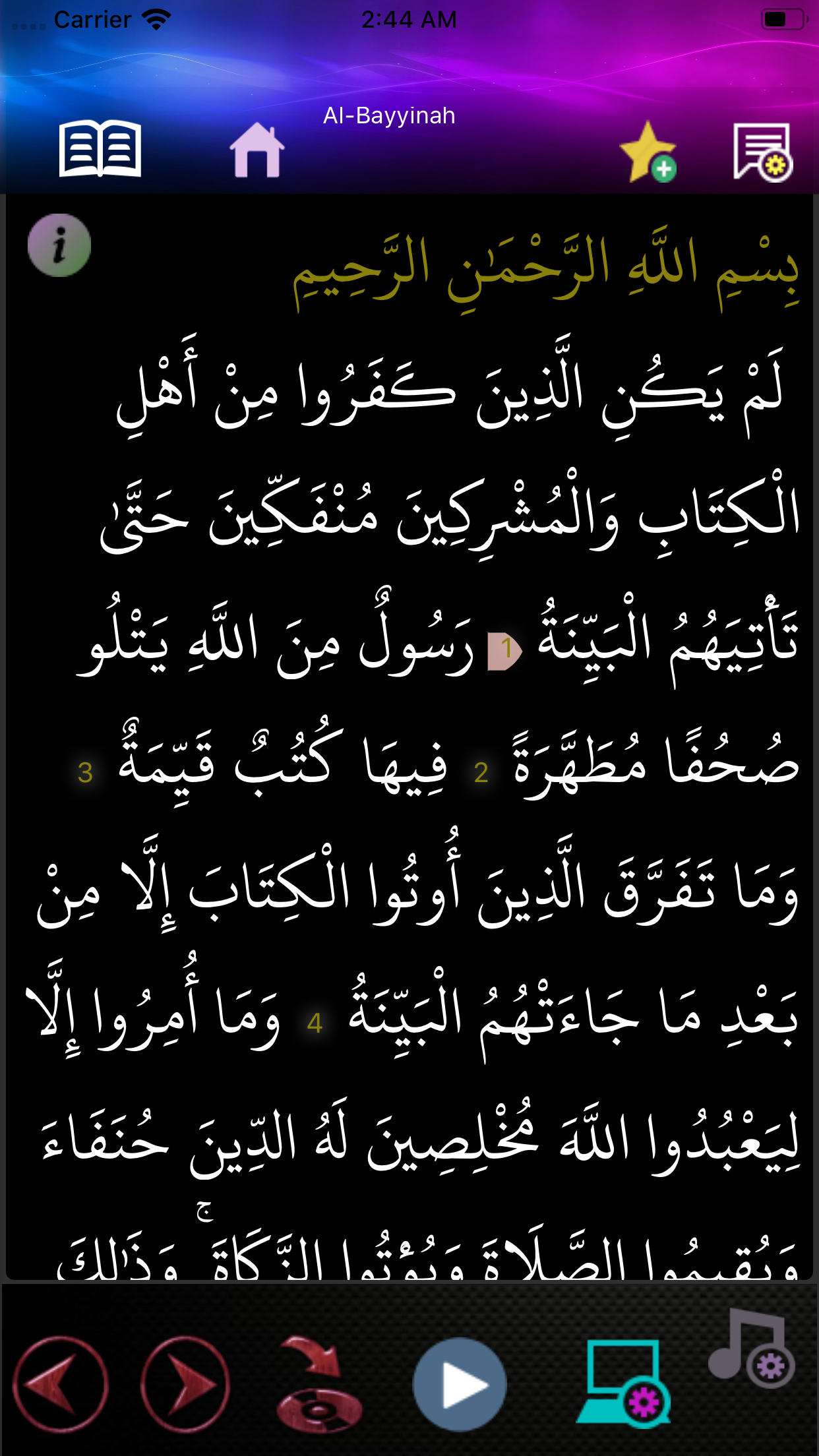The image size is (819, 1456).
Task: Open text display settings
Action: 763,152
